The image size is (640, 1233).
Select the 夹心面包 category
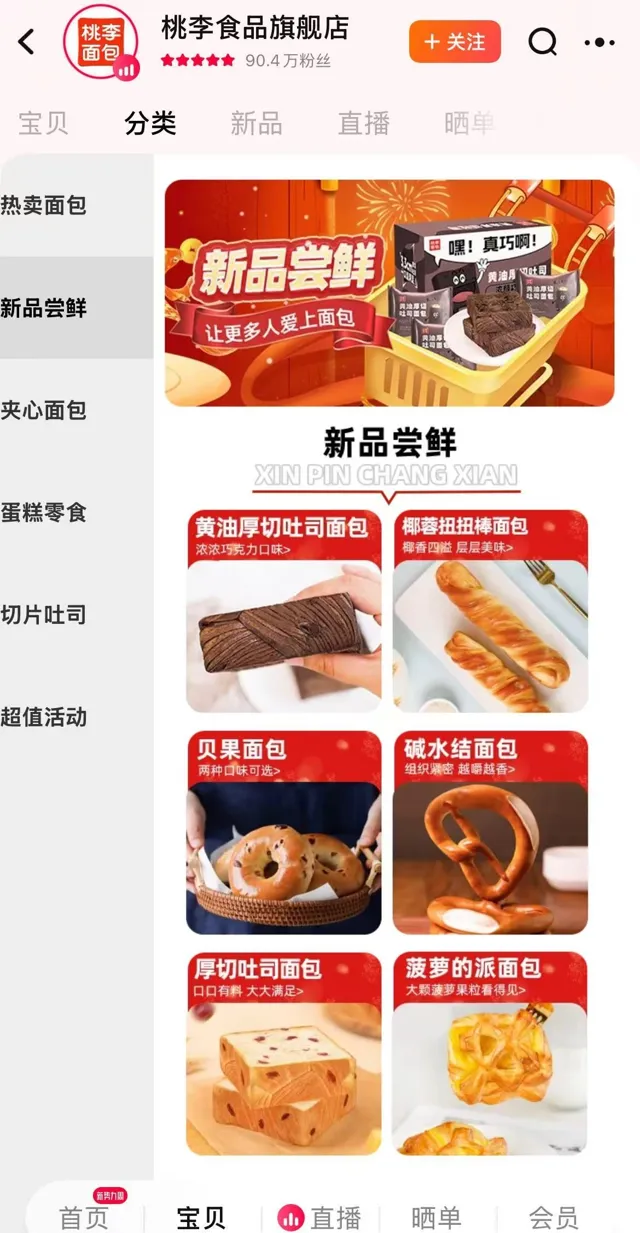[44, 410]
